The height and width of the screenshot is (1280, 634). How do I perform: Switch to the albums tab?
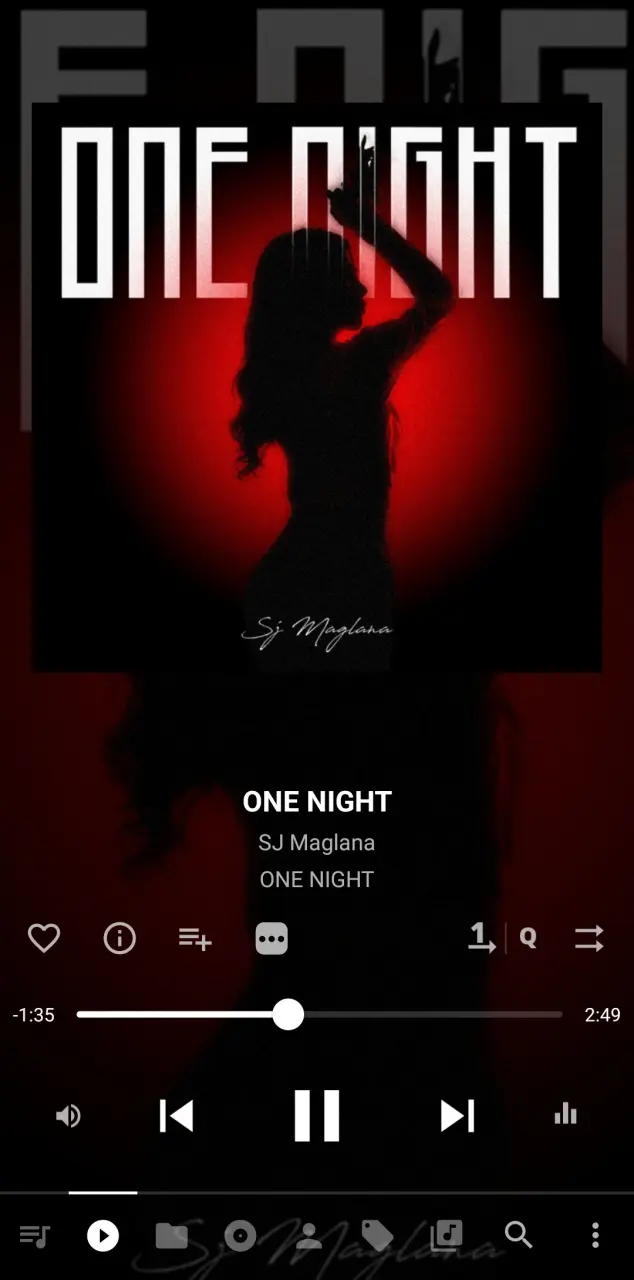(x=240, y=1236)
